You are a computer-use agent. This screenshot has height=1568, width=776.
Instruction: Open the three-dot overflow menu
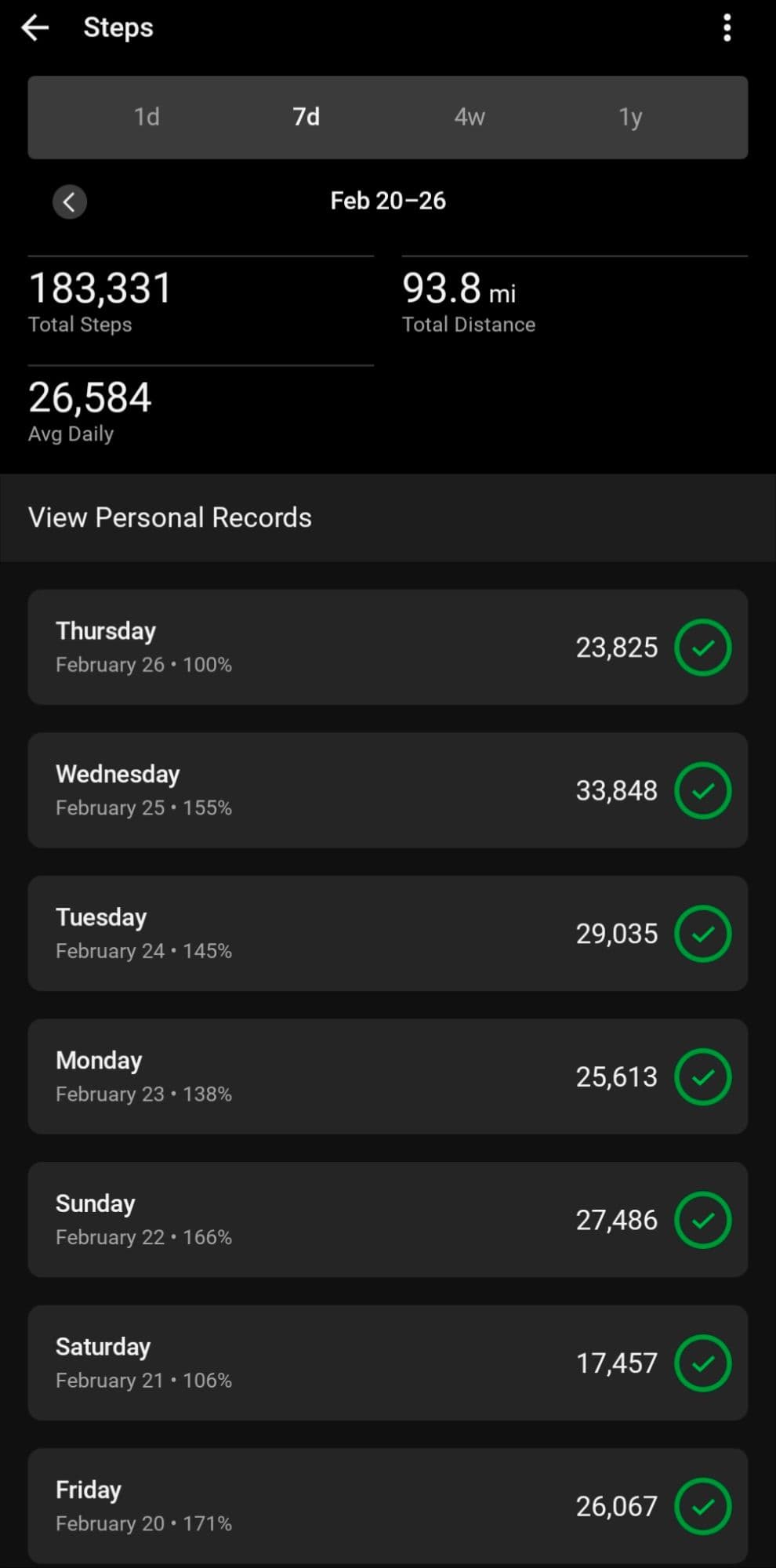tap(727, 28)
